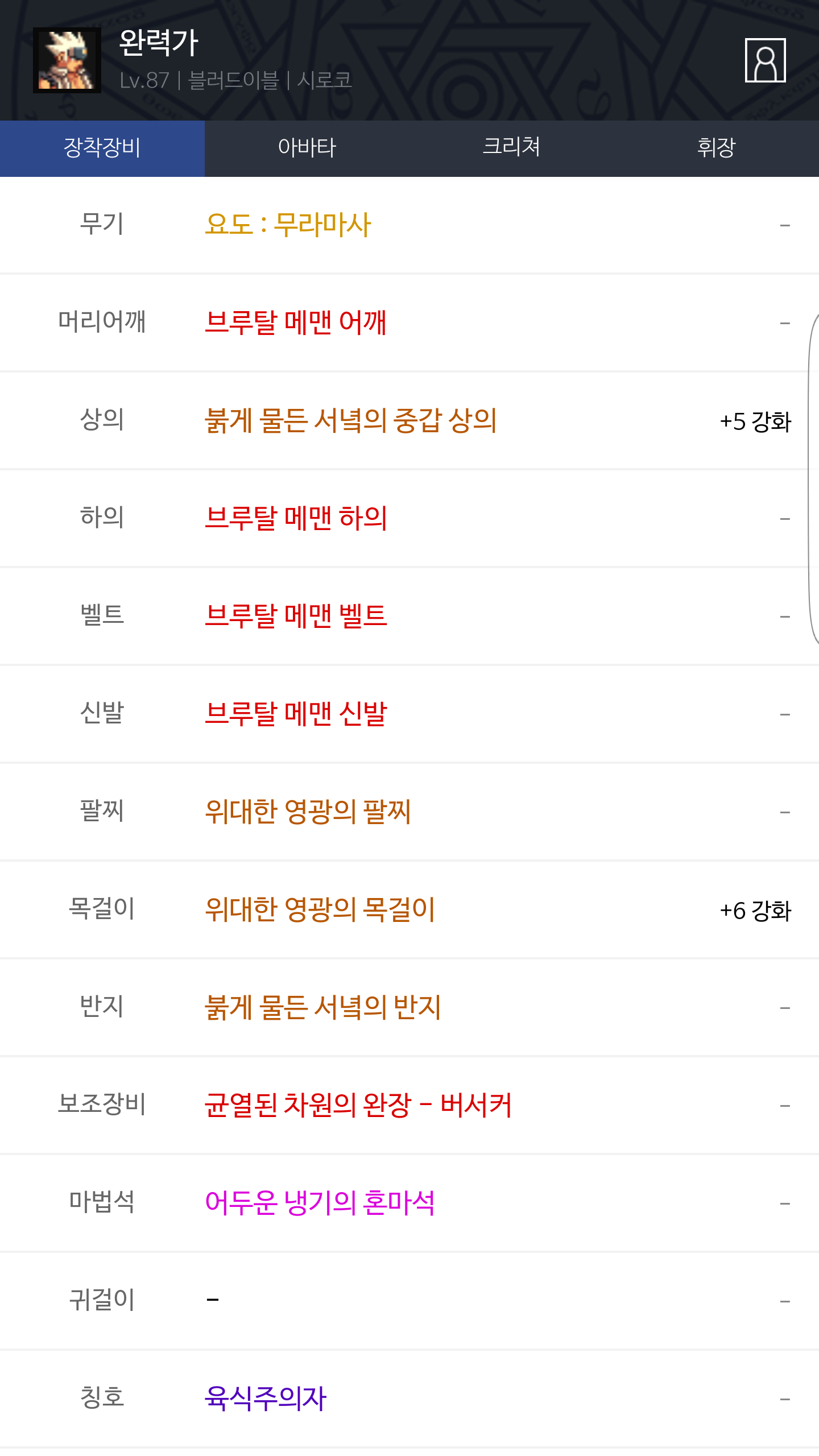The height and width of the screenshot is (1456, 819).
Task: Open 어두운 냉기의 혼마석 item
Action: point(320,1203)
